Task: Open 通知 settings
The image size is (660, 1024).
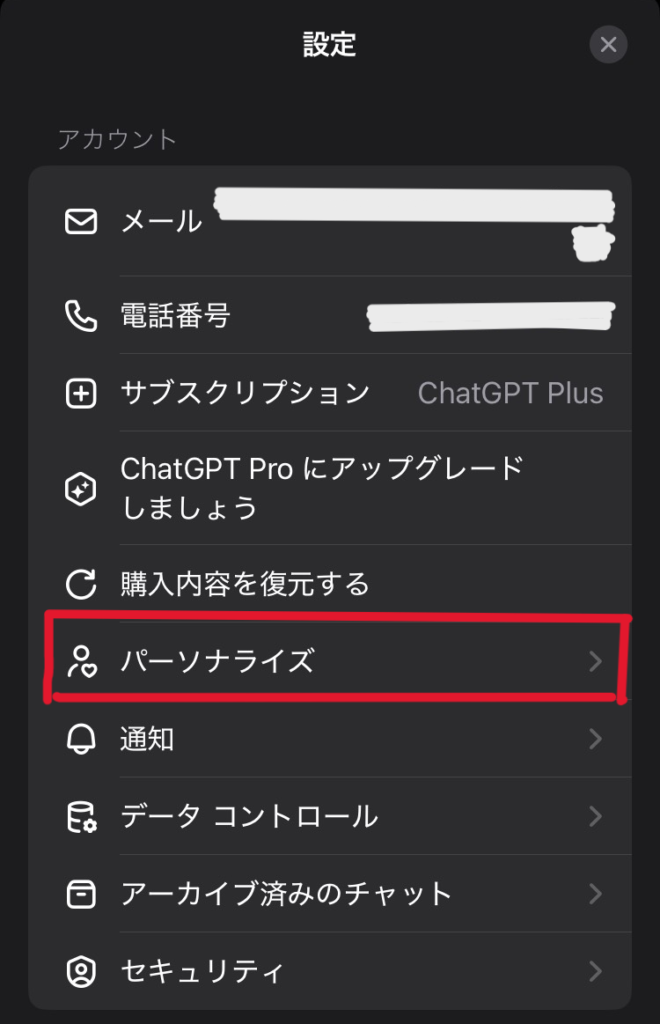Action: click(x=330, y=739)
